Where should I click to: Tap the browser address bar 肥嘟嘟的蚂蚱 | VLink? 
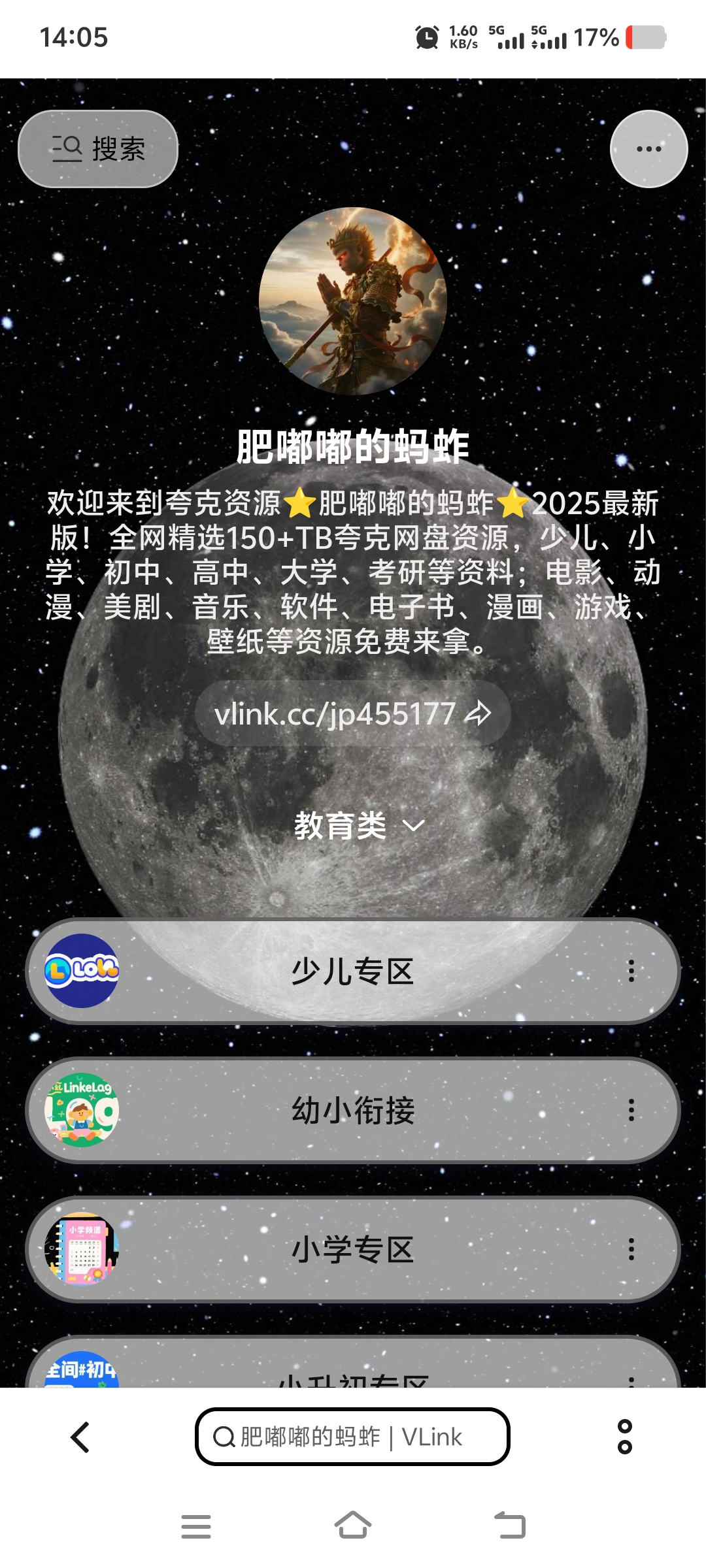352,1437
